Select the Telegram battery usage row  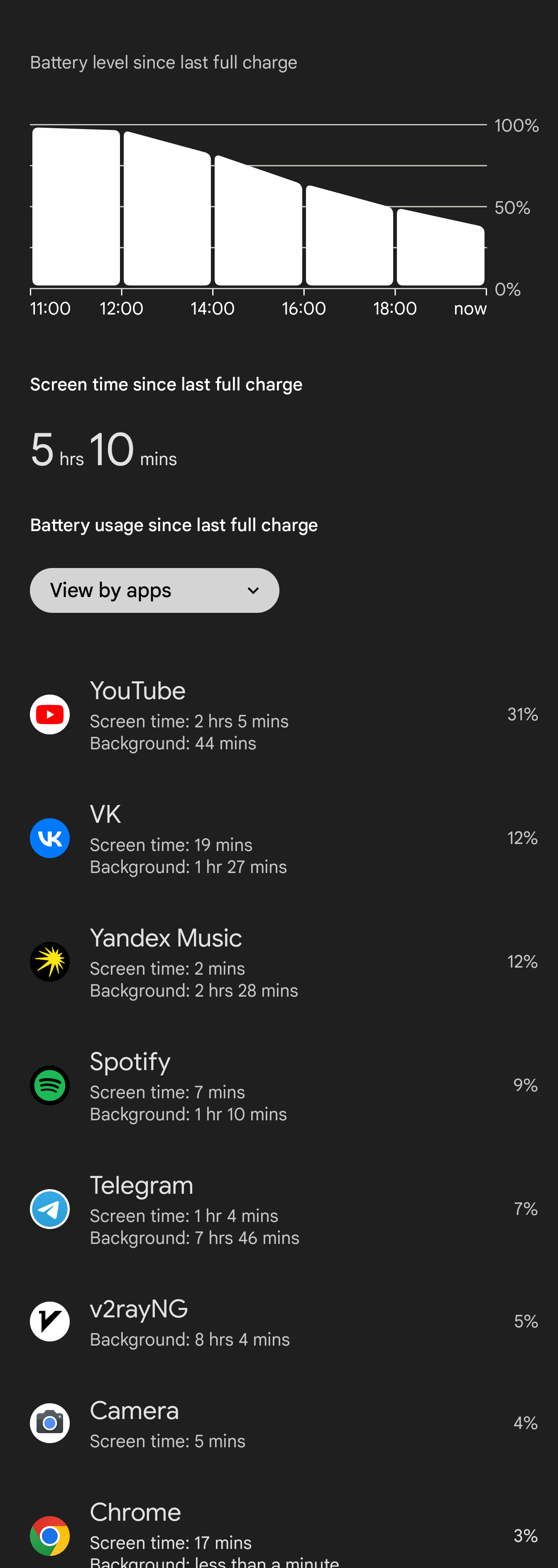tap(279, 1209)
